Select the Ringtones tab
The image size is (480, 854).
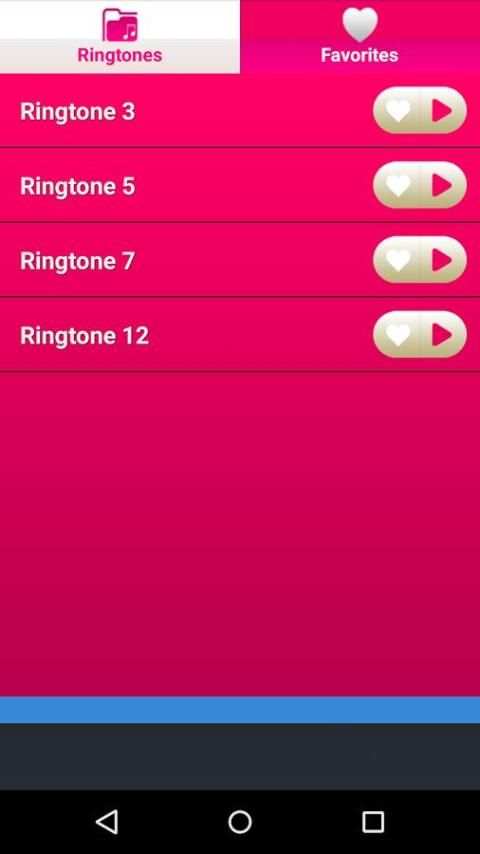click(x=120, y=36)
